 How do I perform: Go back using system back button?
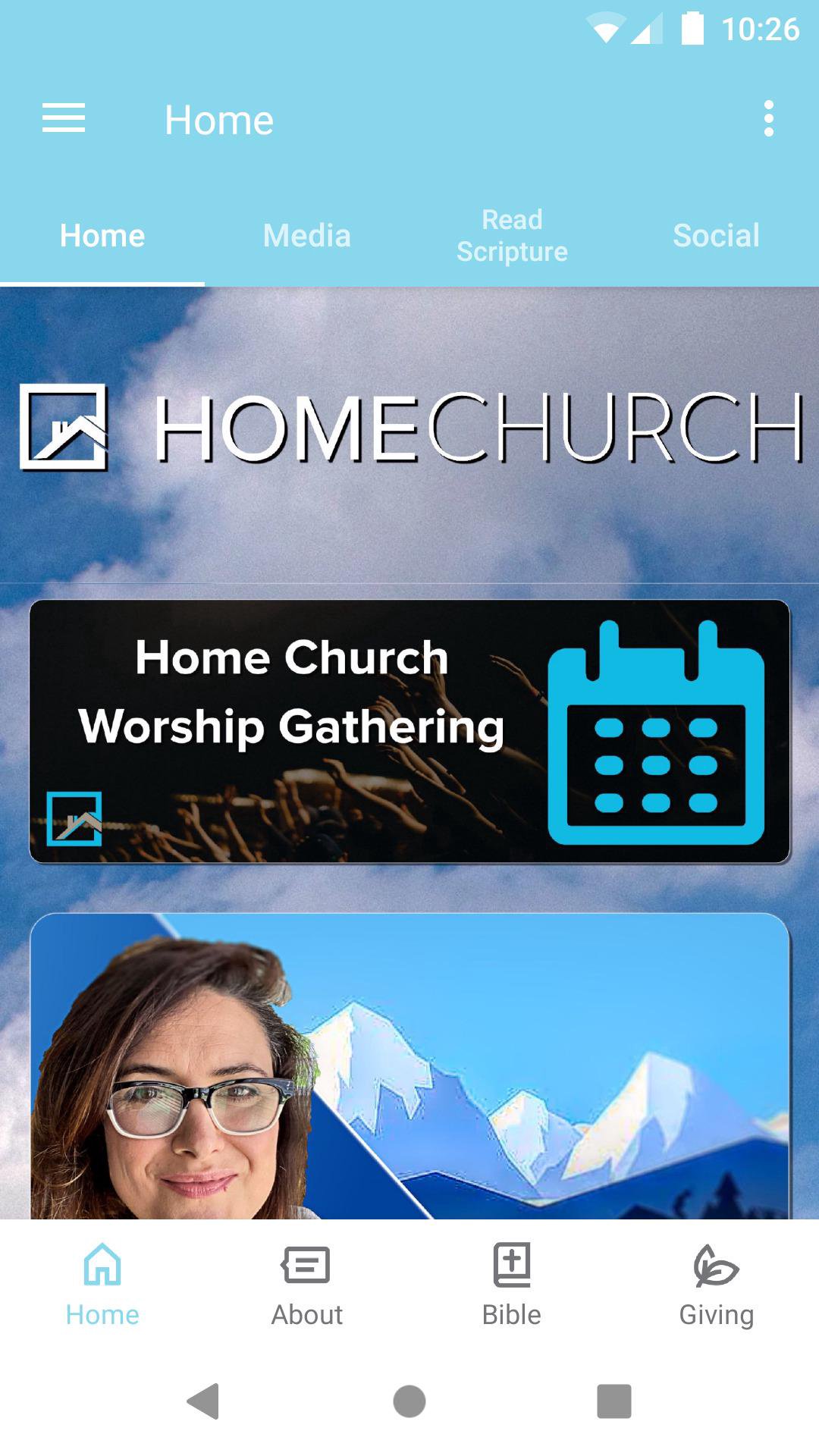[x=203, y=1401]
